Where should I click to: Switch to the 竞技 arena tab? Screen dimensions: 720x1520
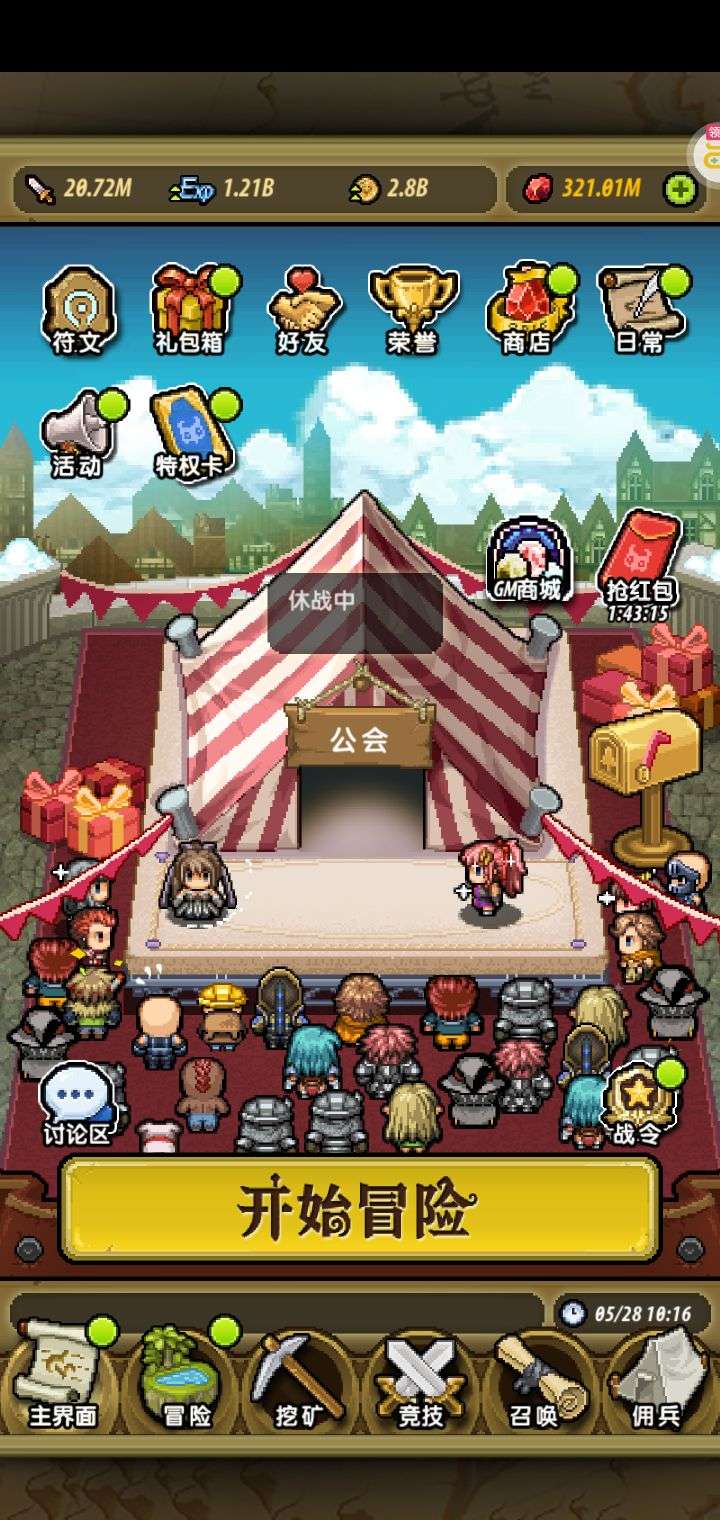(417, 1374)
